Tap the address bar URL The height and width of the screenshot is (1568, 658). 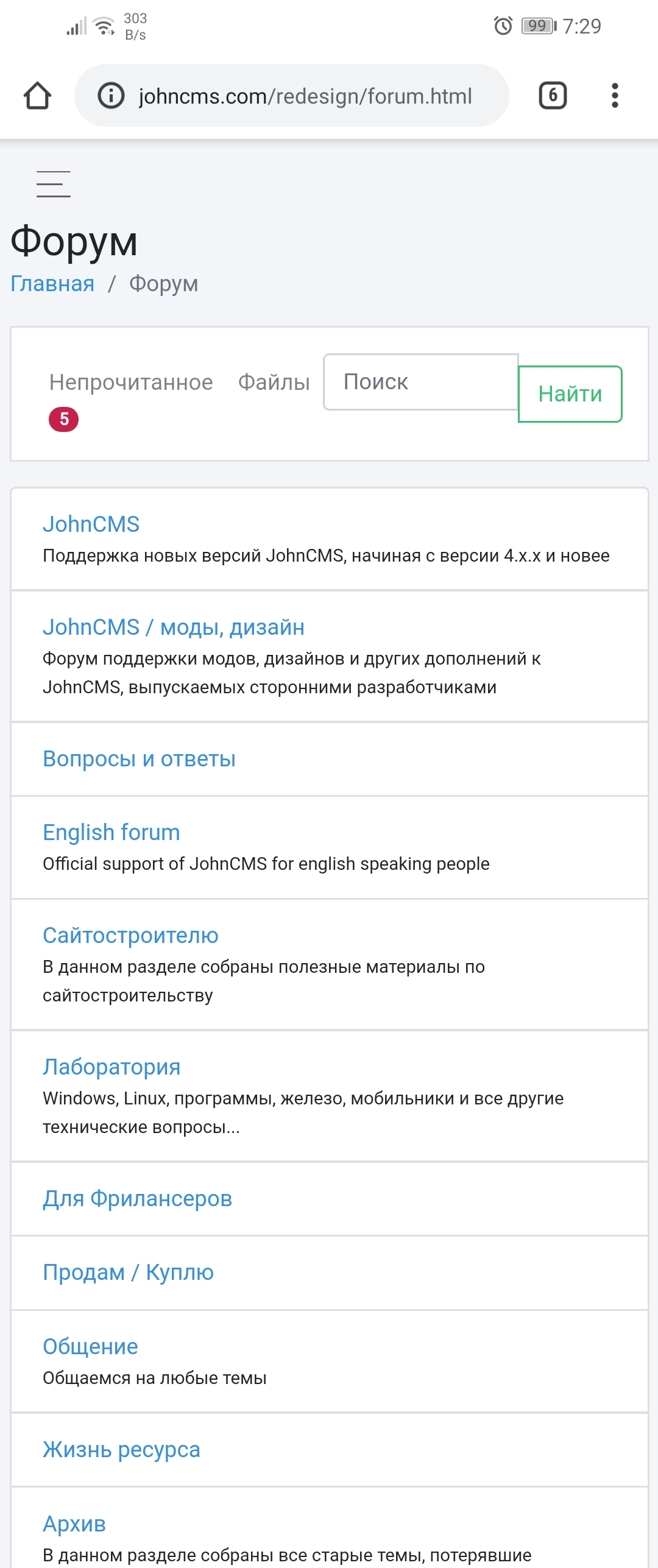click(305, 96)
